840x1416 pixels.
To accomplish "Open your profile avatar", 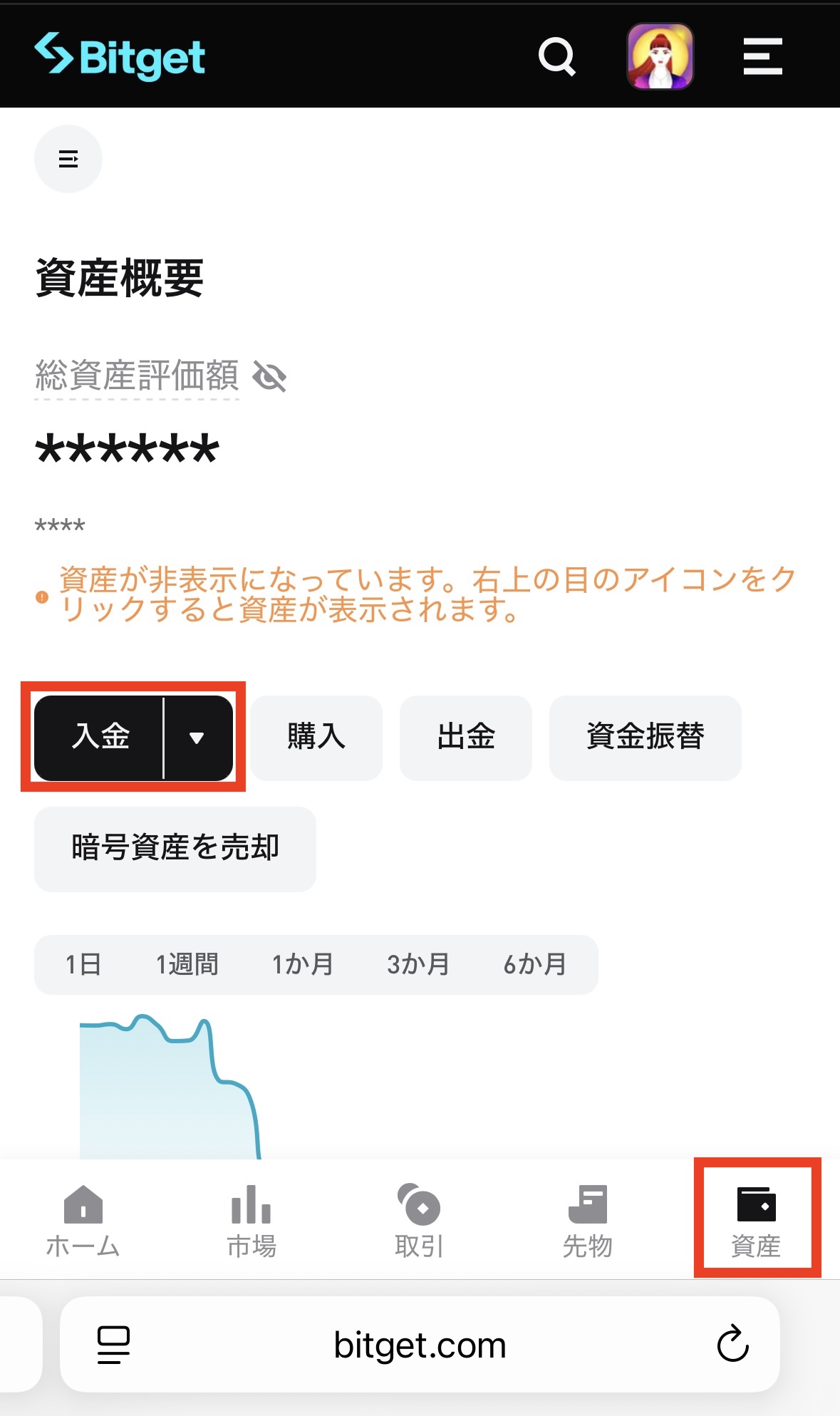I will (x=660, y=55).
